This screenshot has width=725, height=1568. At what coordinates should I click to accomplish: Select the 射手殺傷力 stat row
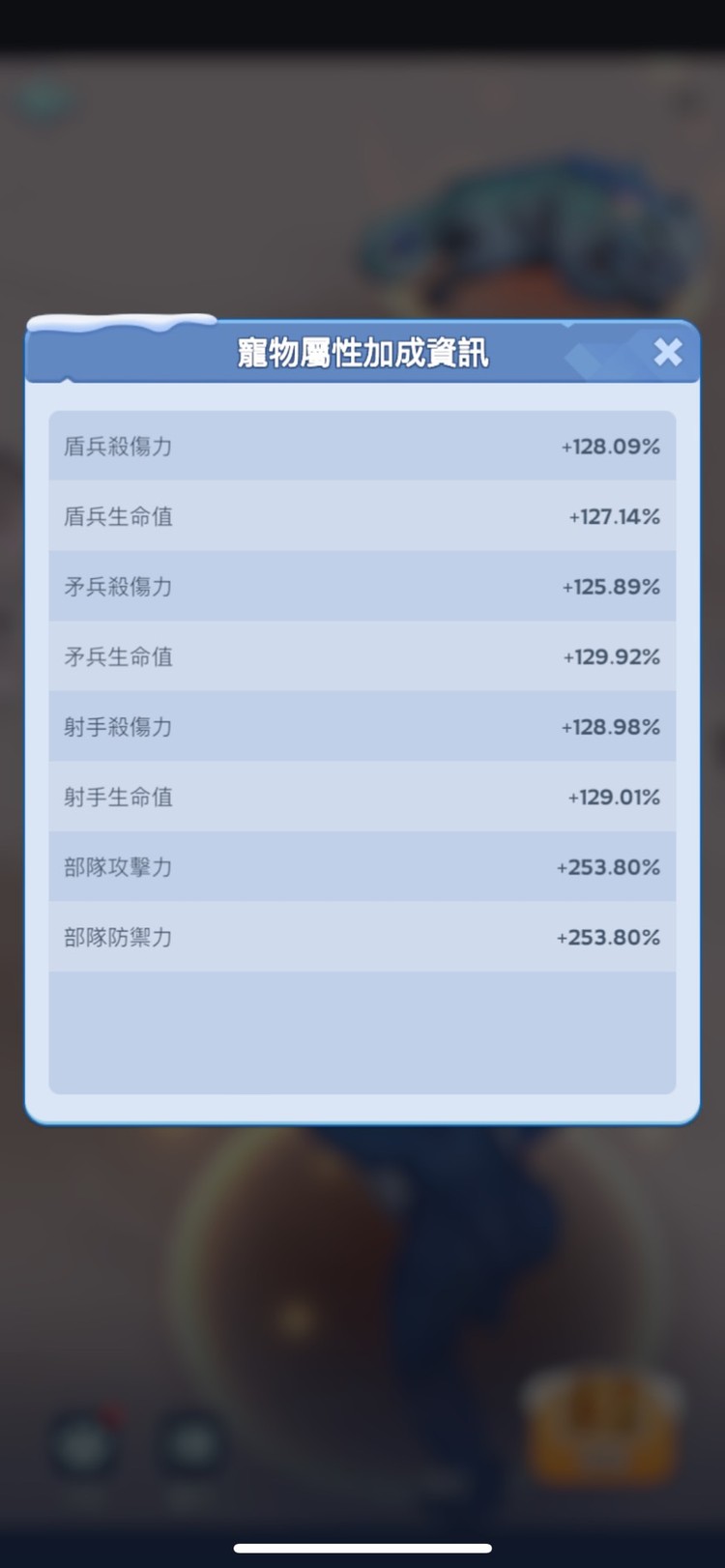[x=362, y=726]
